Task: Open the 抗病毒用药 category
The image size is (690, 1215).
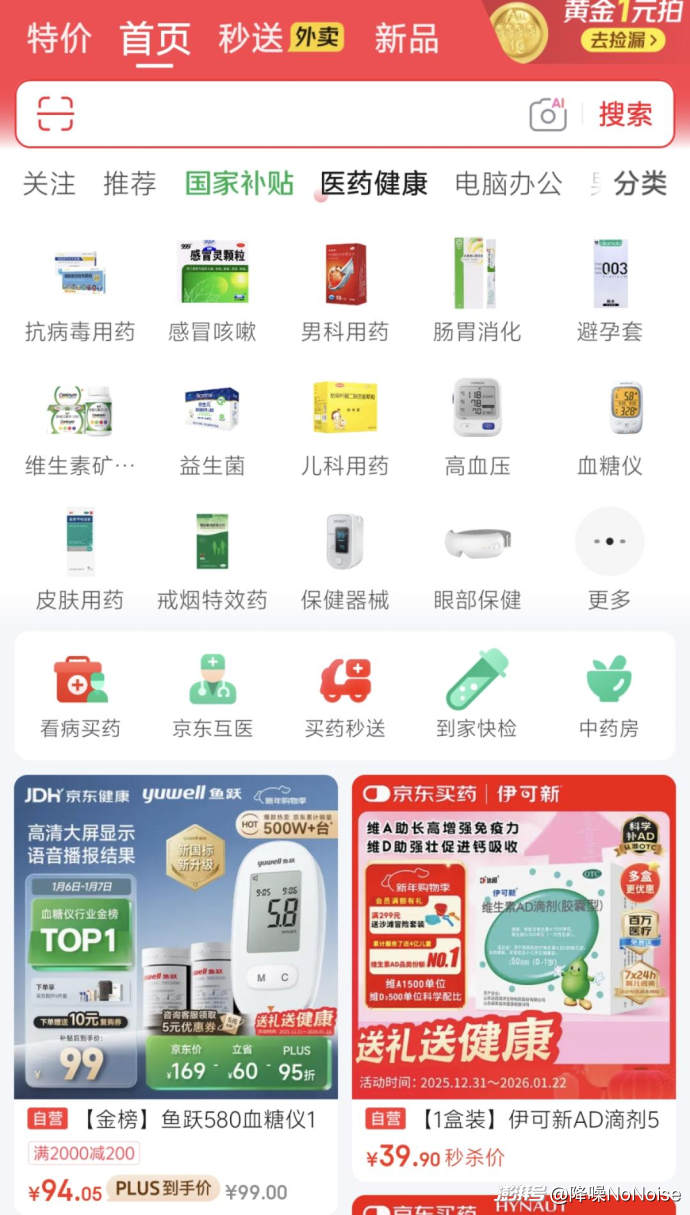Action: click(80, 290)
